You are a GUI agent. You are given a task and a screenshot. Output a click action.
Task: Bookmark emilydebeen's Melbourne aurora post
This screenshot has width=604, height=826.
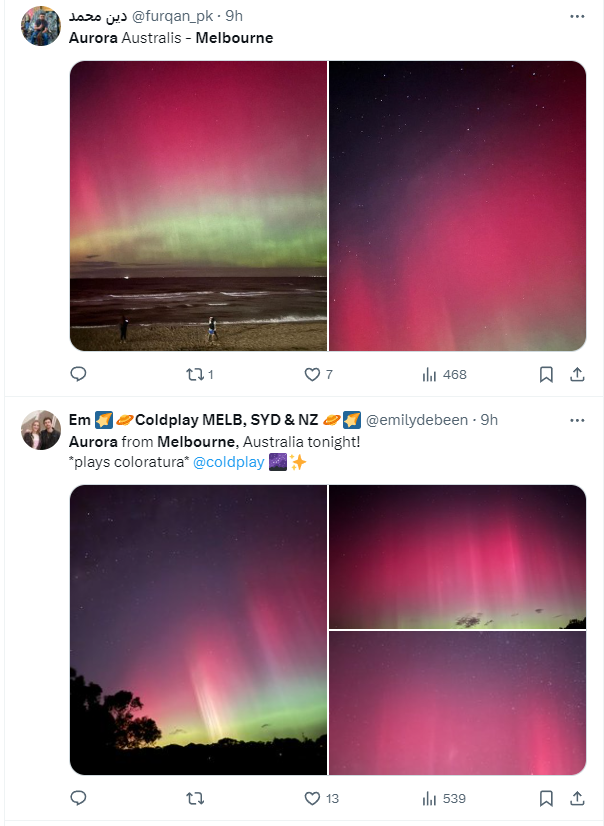point(546,798)
